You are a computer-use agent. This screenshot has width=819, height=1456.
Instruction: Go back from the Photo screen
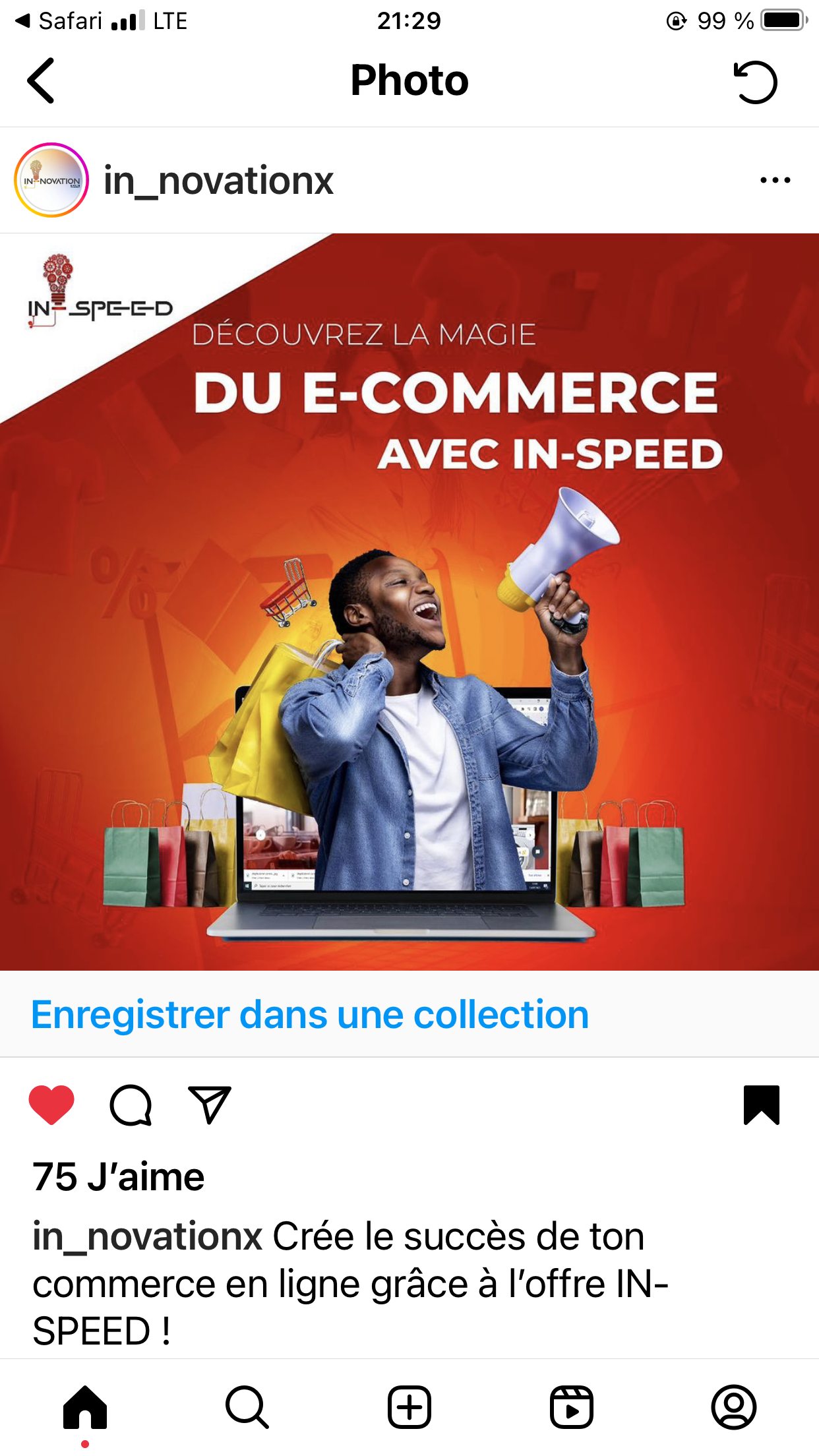pyautogui.click(x=41, y=80)
